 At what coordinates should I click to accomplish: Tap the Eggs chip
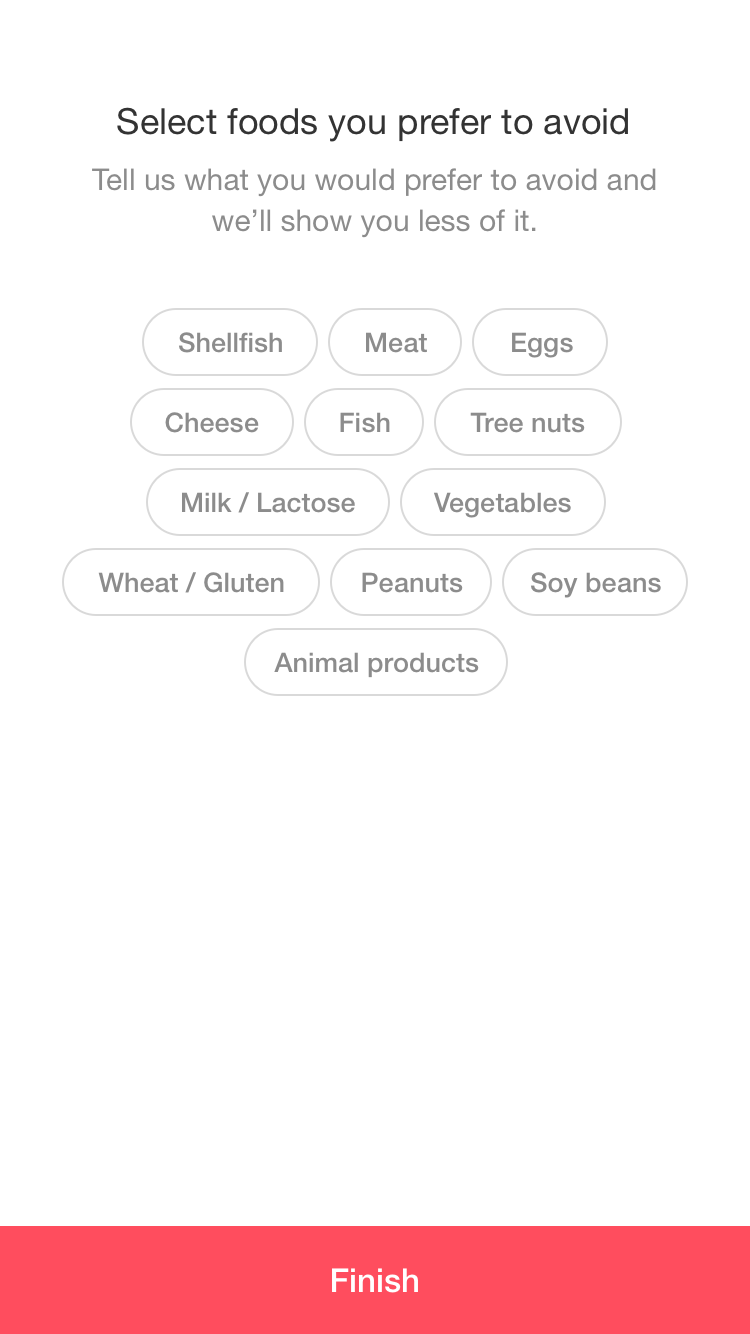click(x=540, y=342)
